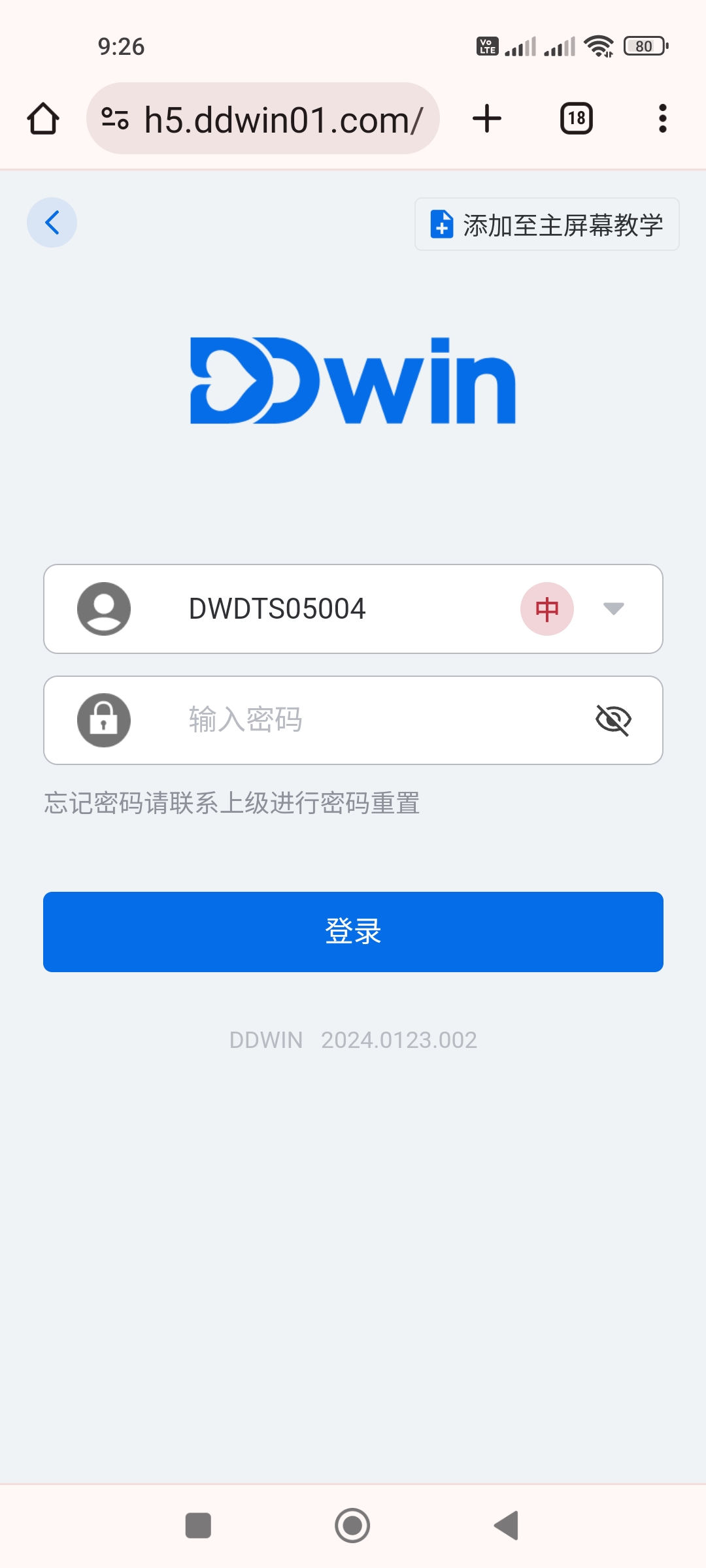This screenshot has height=1568, width=706.
Task: Expand the language dropdown arrow
Action: coord(613,609)
